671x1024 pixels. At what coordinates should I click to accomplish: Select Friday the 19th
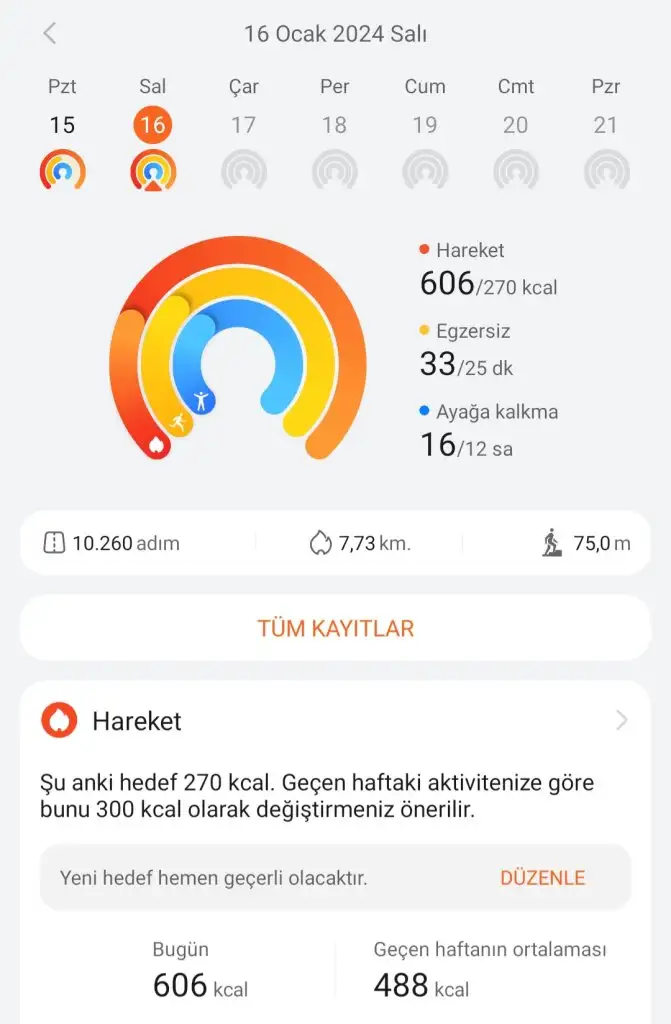[x=425, y=126]
